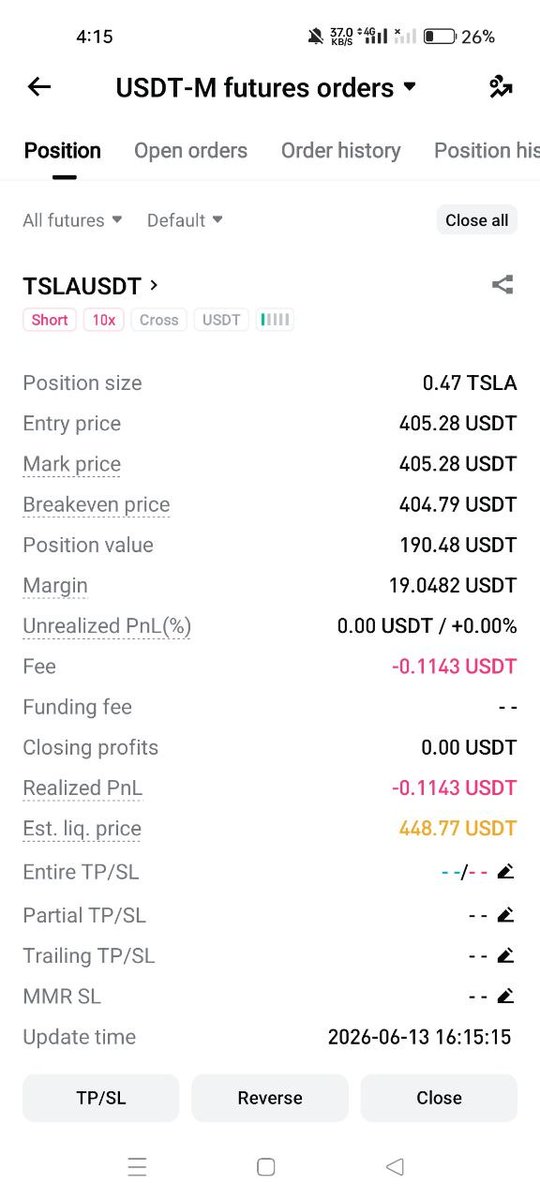Edit the Entire TP/SL setting
This screenshot has width=540, height=1200.
pos(505,872)
